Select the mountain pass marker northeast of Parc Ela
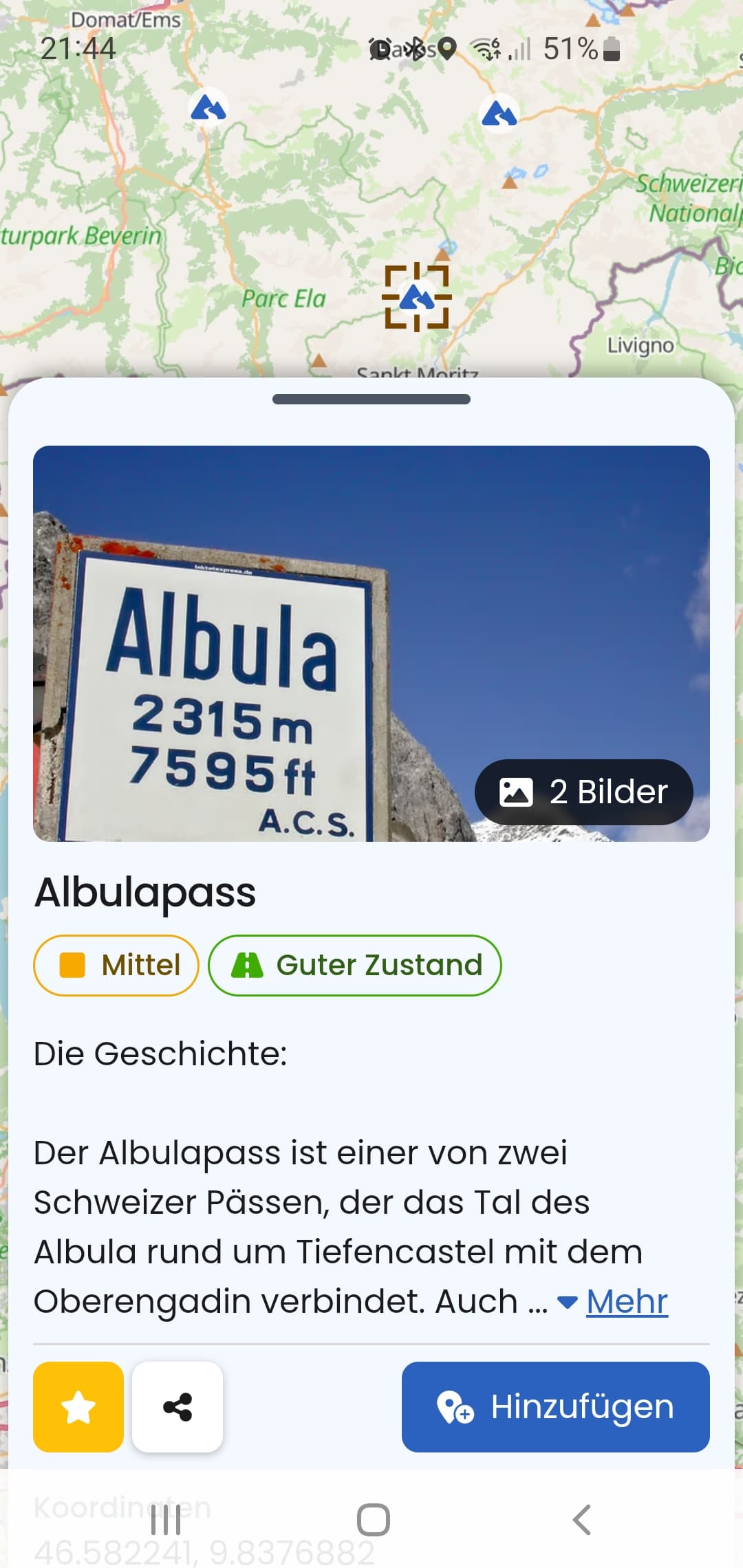 click(x=499, y=113)
